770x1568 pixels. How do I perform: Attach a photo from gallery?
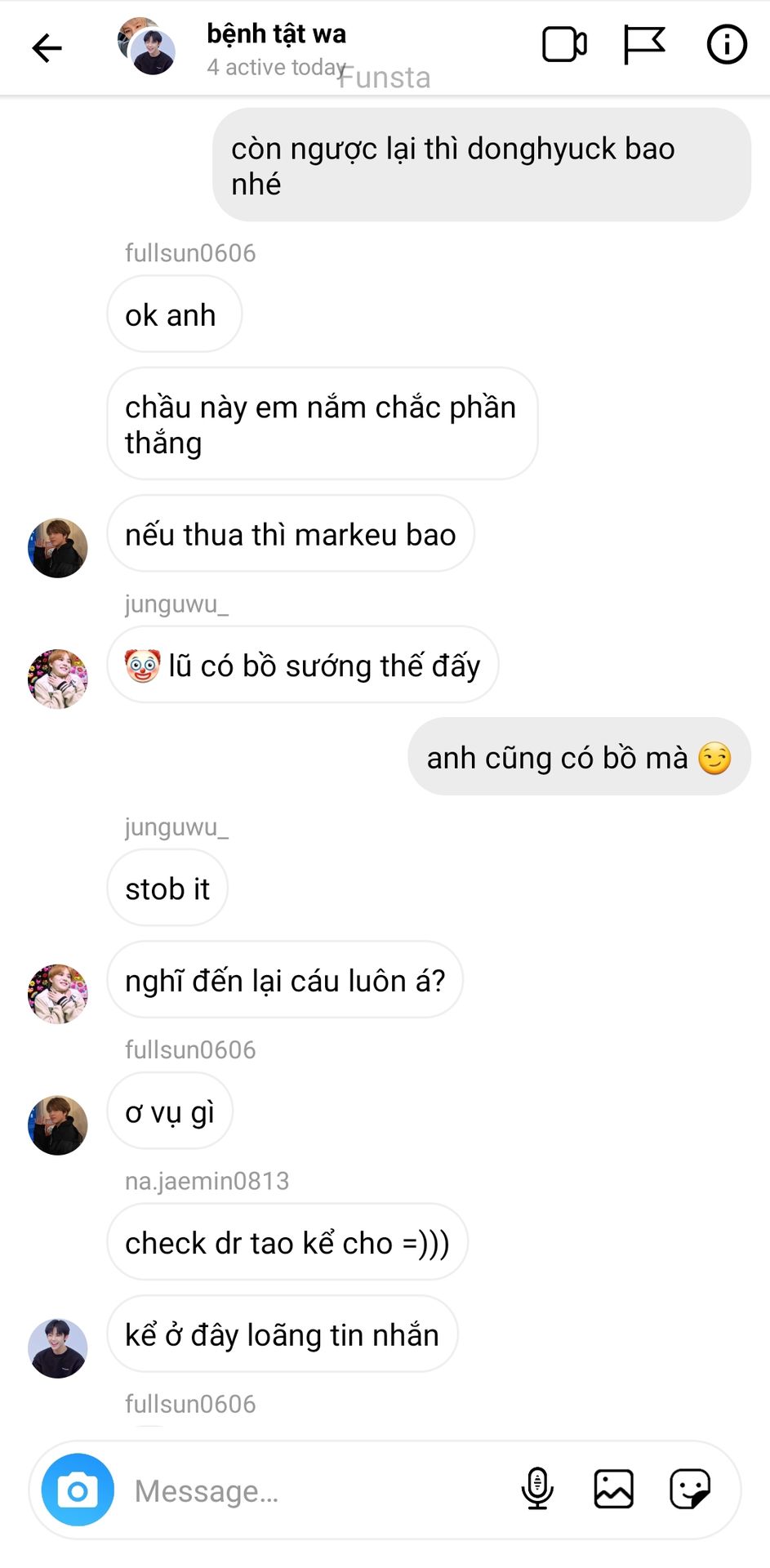(x=613, y=1489)
